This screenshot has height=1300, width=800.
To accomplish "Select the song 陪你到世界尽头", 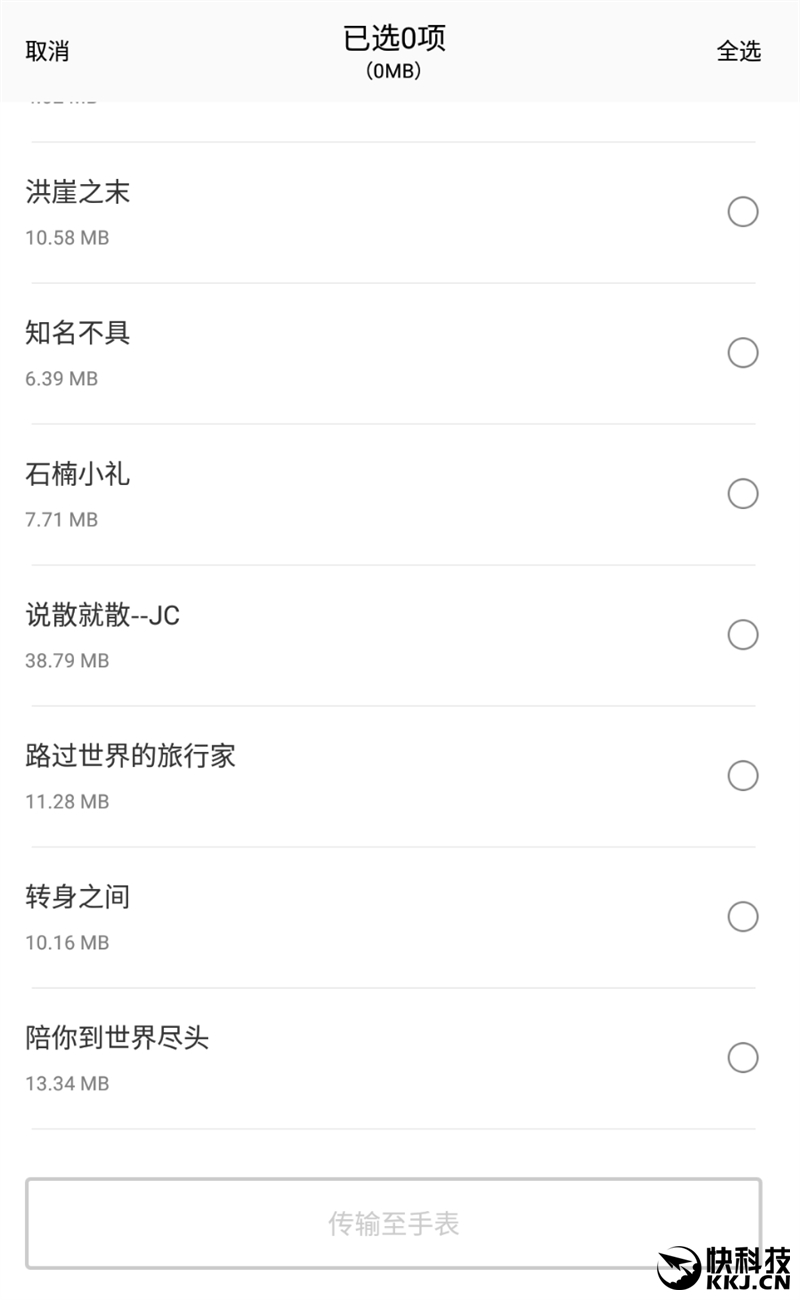I will point(742,1058).
